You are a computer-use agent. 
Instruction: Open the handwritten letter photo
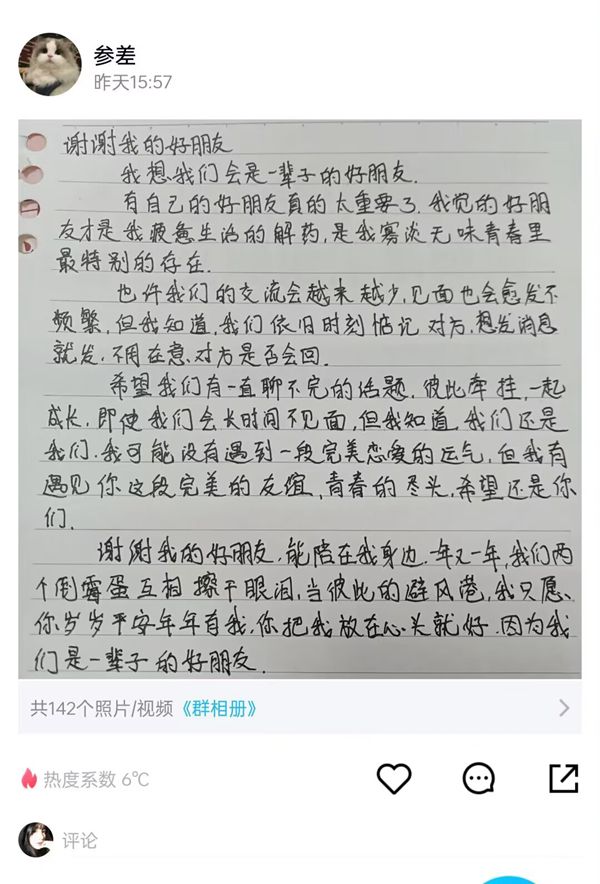[300, 400]
